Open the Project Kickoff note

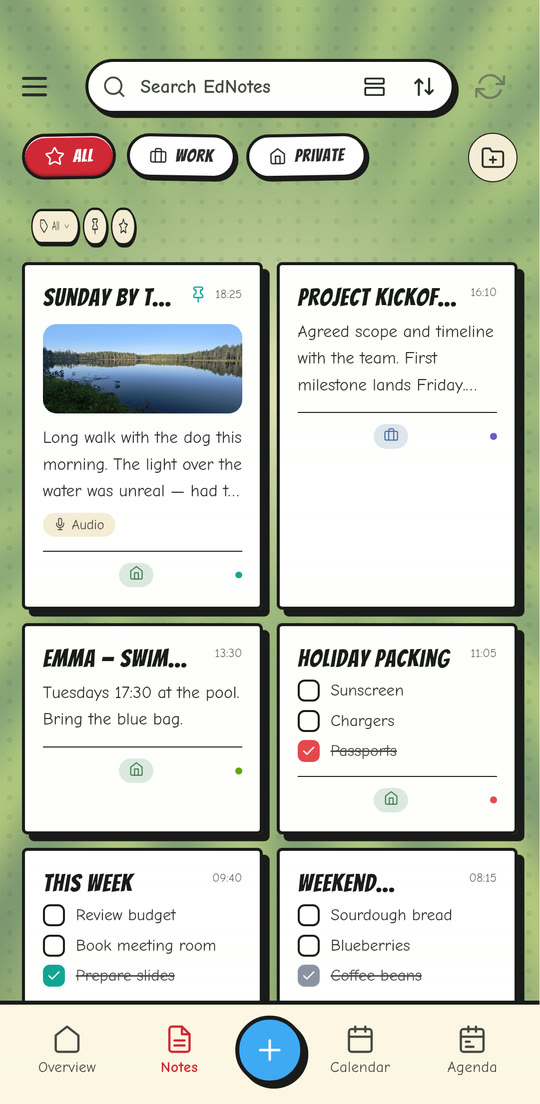tap(397, 435)
